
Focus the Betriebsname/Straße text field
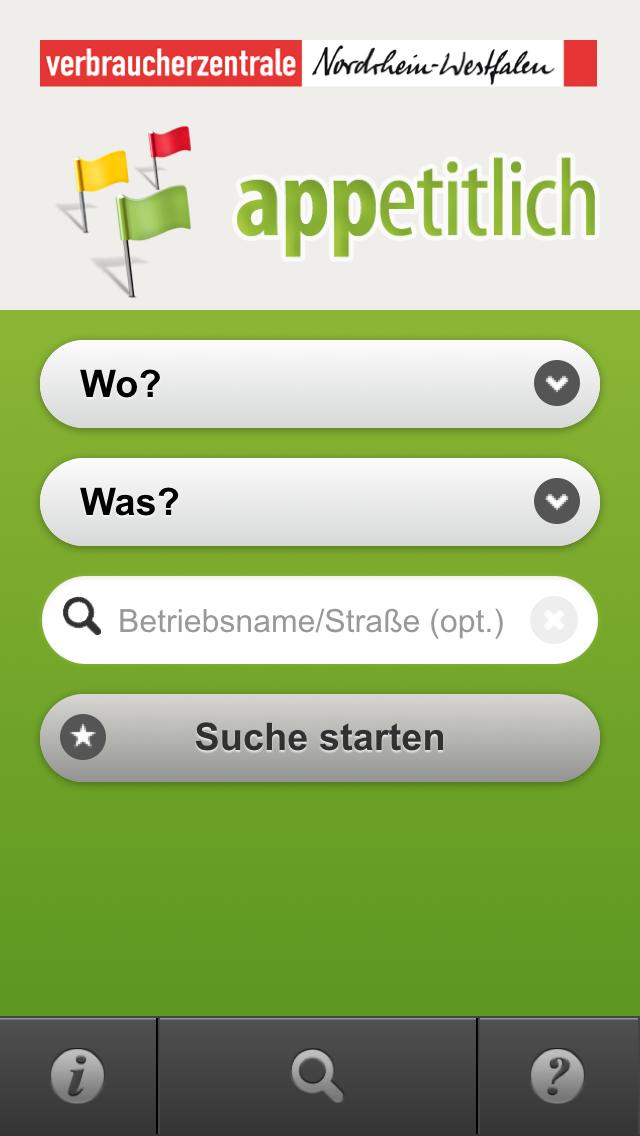(x=310, y=621)
